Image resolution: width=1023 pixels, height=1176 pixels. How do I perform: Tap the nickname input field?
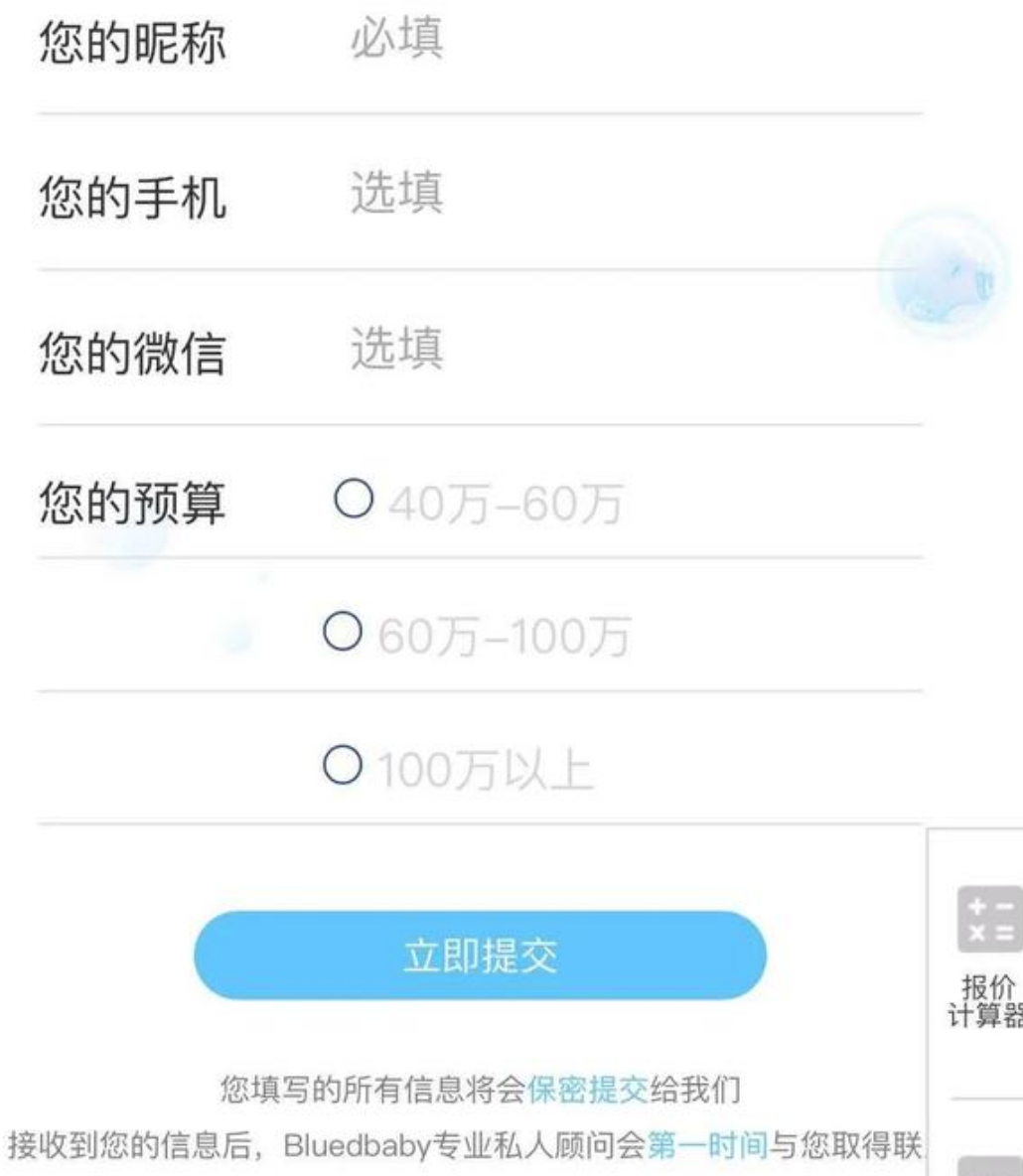pos(596,40)
